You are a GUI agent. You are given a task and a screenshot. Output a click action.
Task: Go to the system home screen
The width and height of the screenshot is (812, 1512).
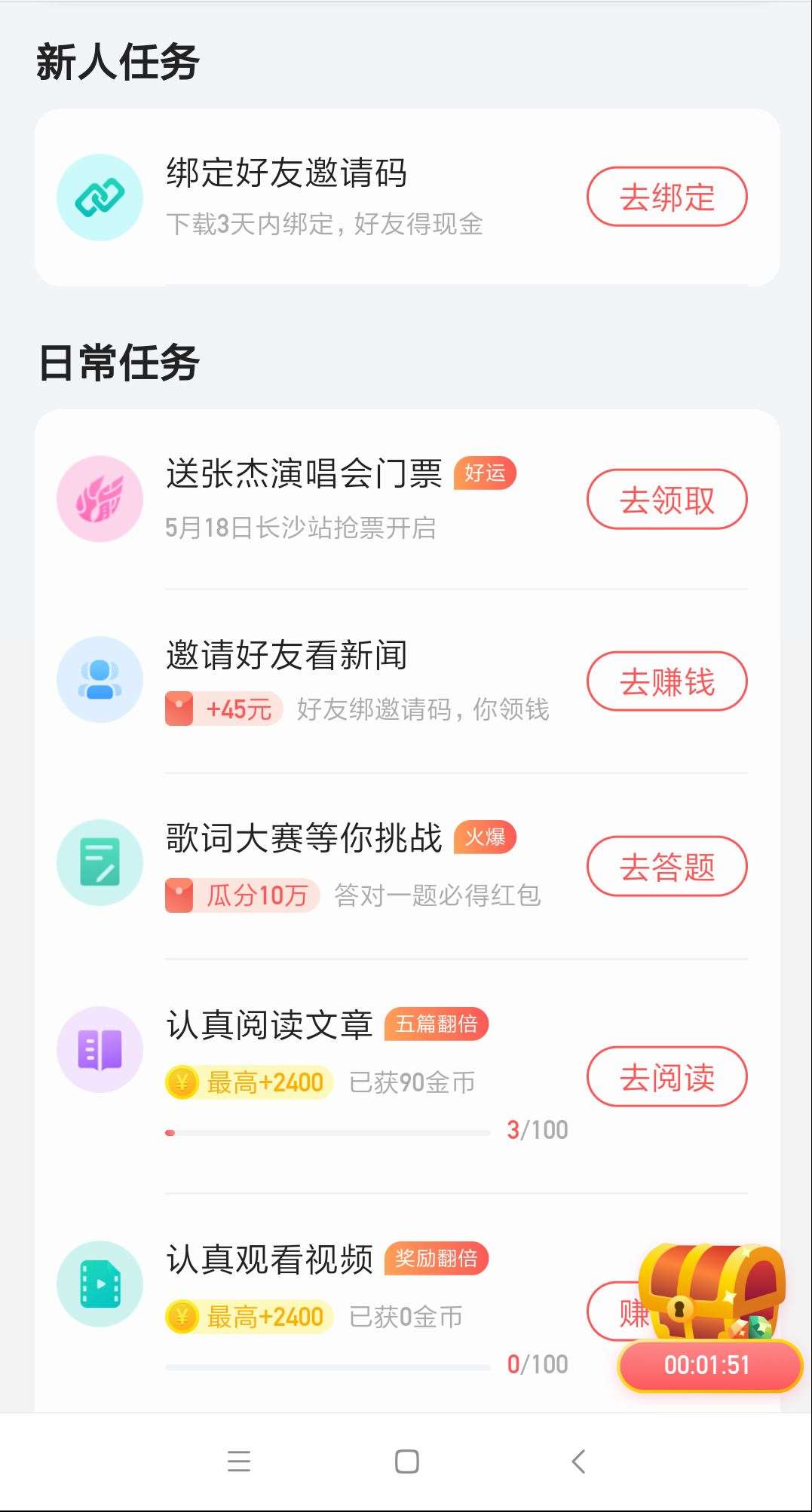[x=406, y=1461]
